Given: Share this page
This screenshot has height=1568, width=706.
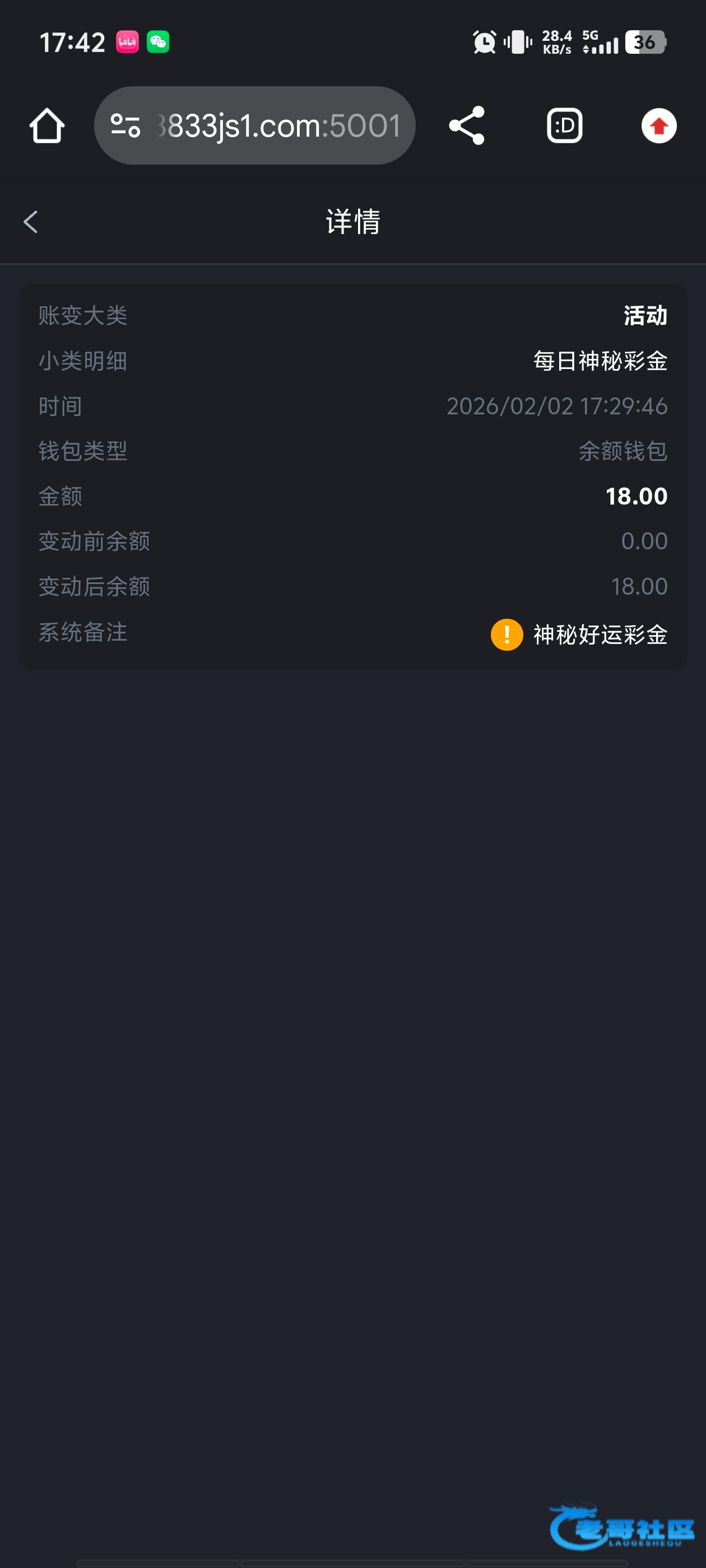Looking at the screenshot, I should click(467, 126).
